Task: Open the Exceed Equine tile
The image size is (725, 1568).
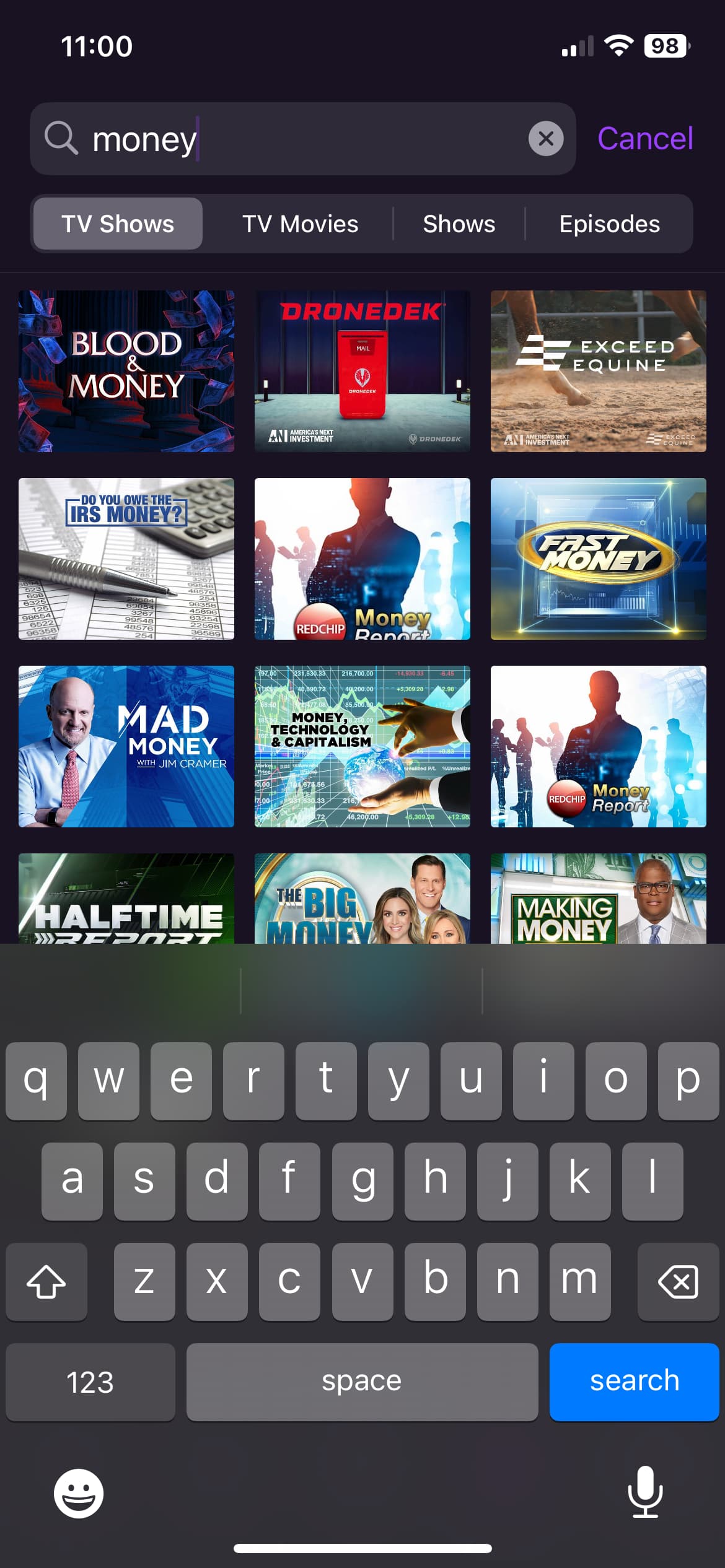Action: 598,371
